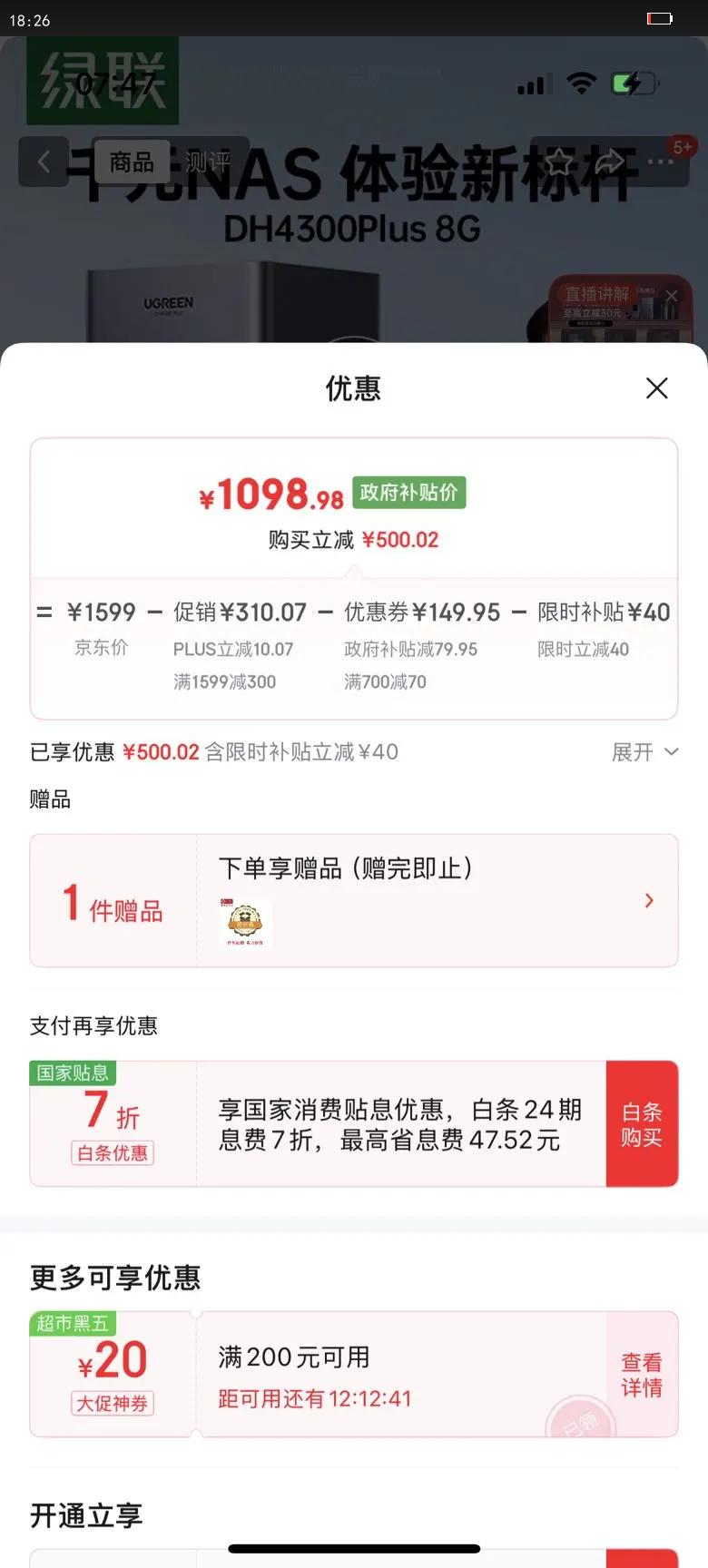Open the ellipsis more-options menu
708x1568 pixels.
[660, 162]
